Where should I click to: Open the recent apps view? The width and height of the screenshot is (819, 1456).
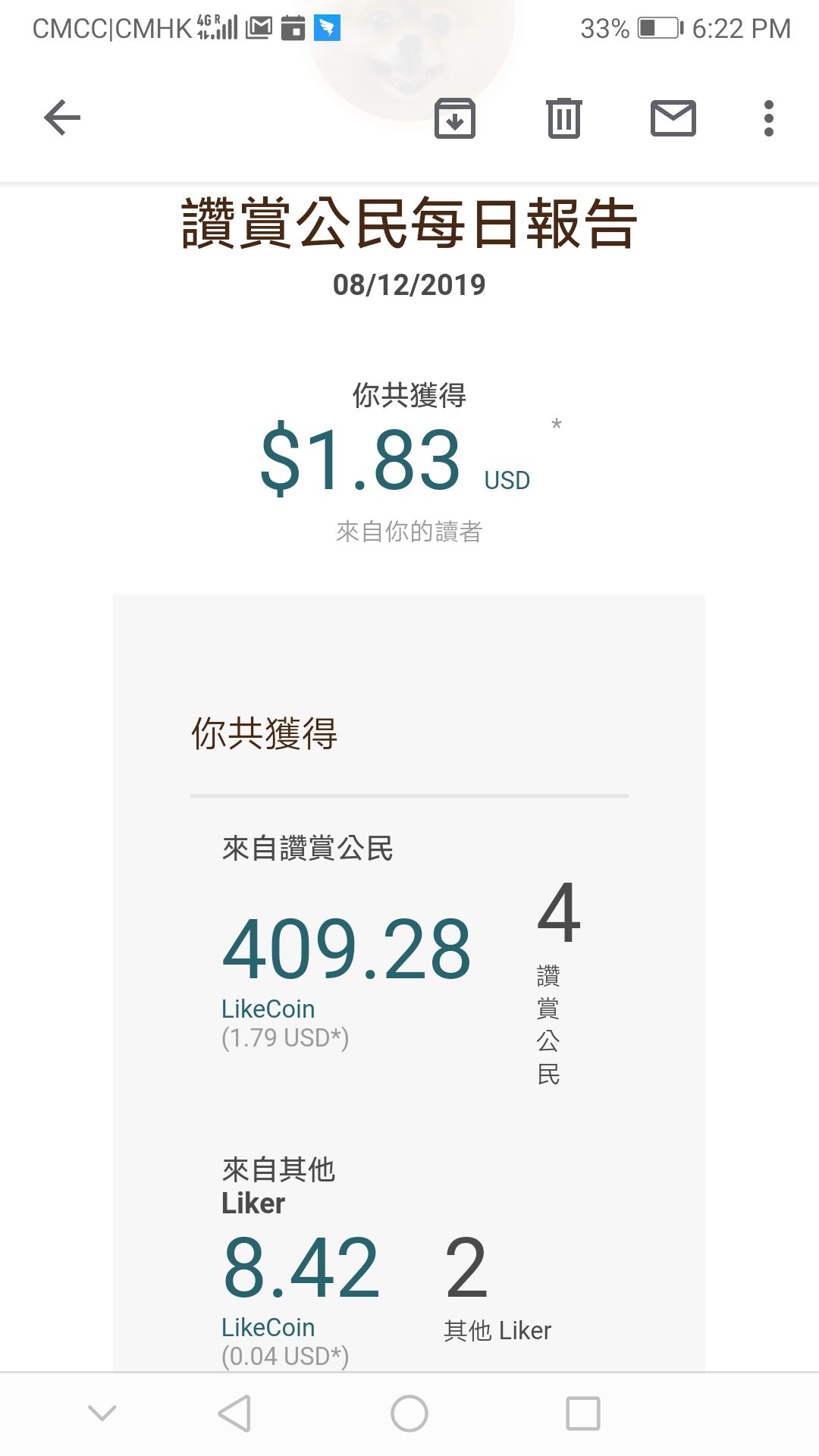point(583,1414)
